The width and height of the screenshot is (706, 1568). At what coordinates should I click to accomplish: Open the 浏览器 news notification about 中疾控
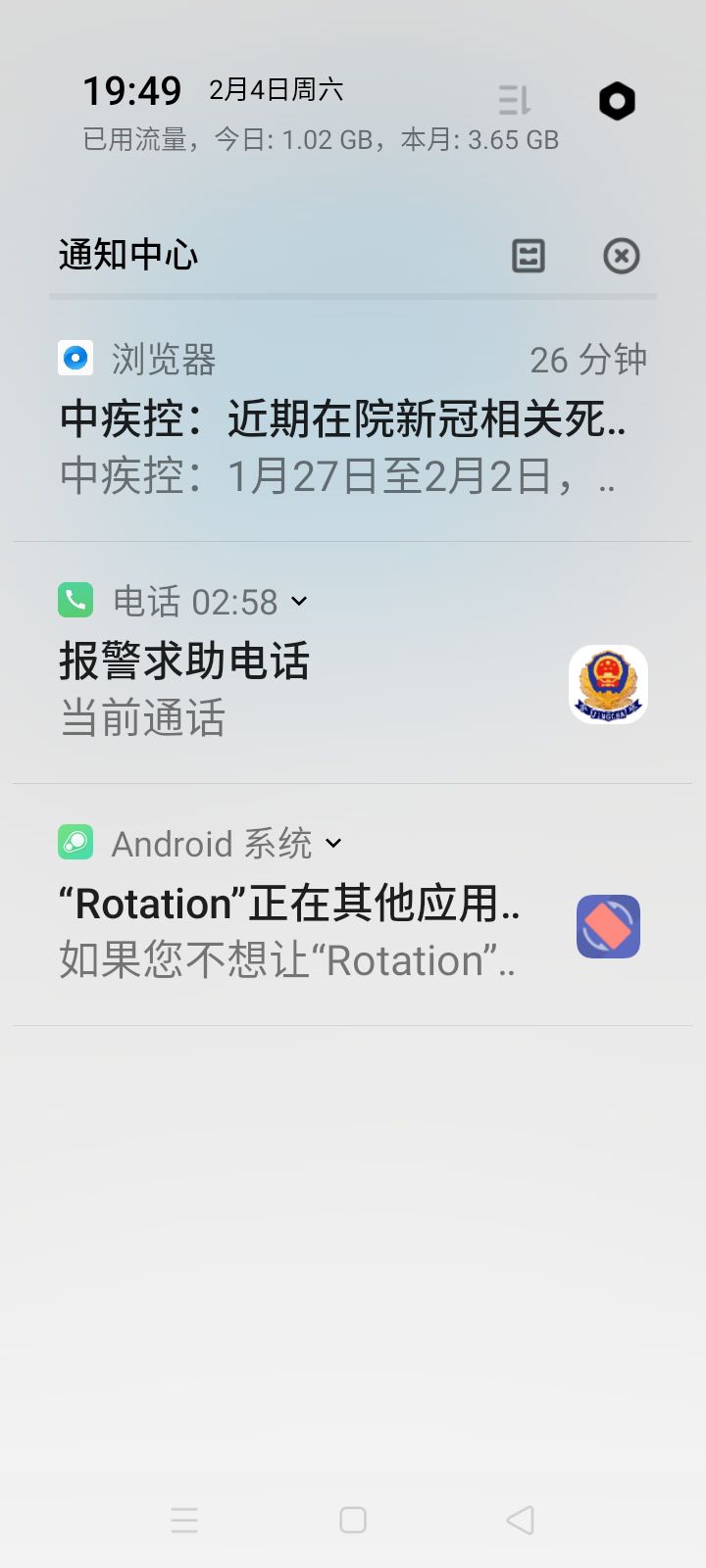[x=353, y=419]
